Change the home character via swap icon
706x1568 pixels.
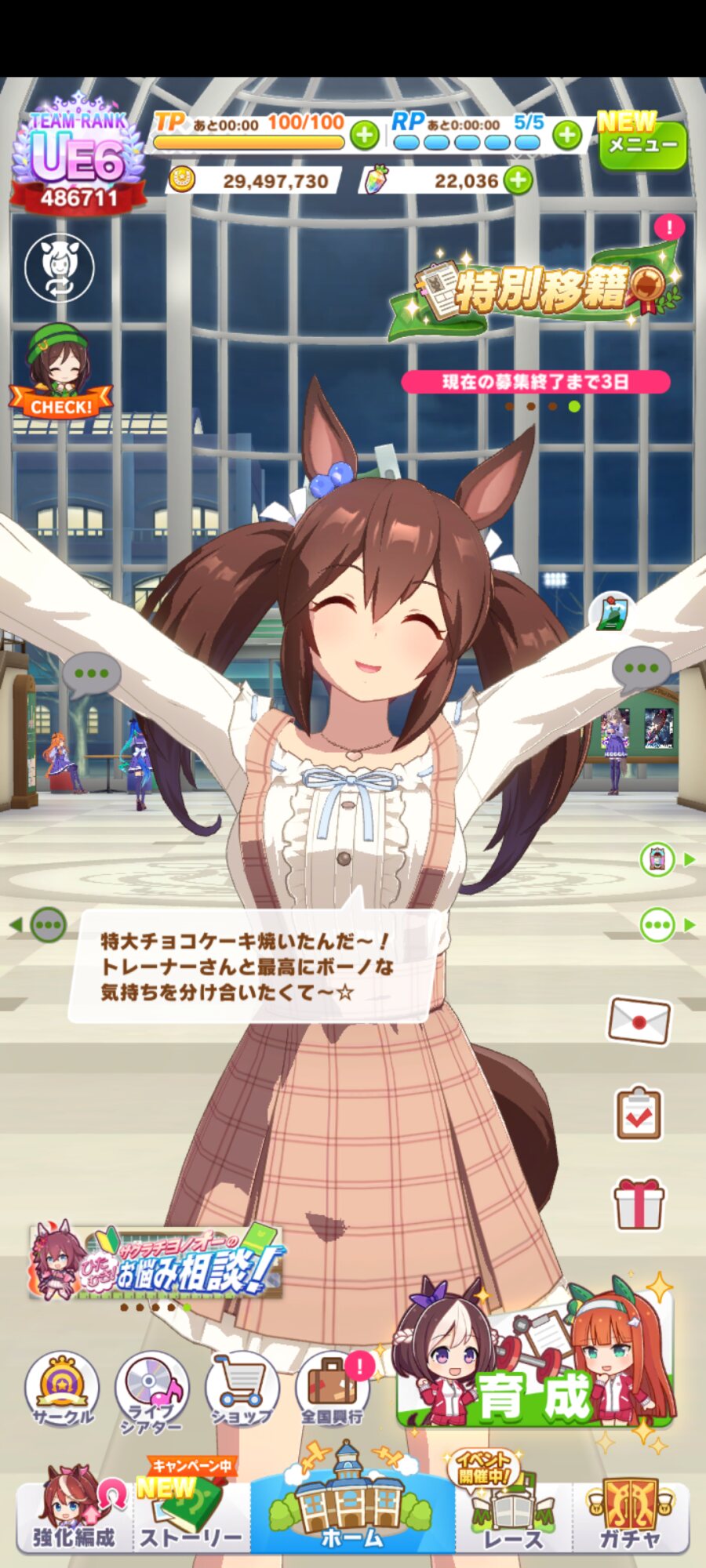(60, 267)
